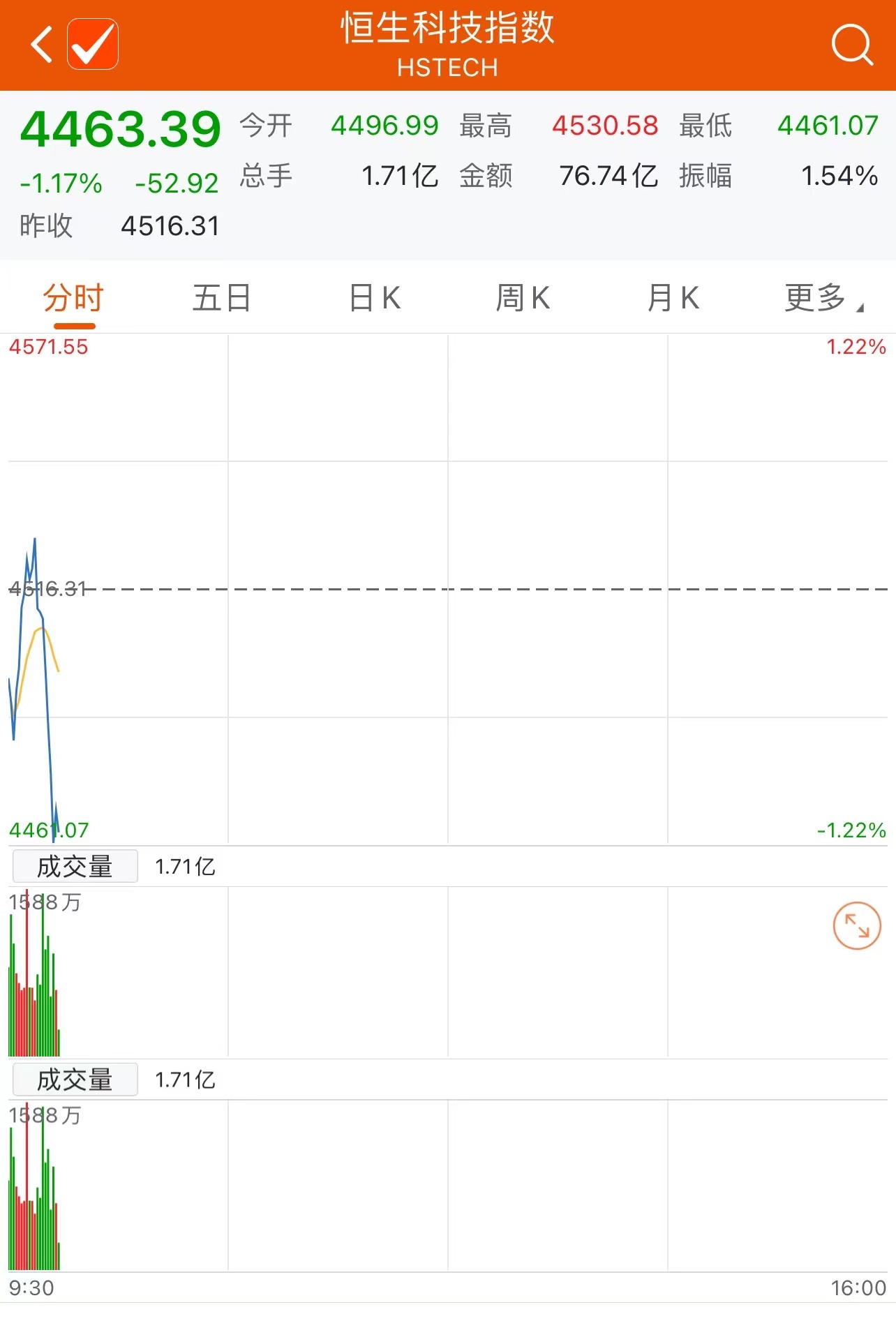The height and width of the screenshot is (1321, 896).
Task: Expand chart to fullscreen with arrows icon
Action: coord(857,926)
